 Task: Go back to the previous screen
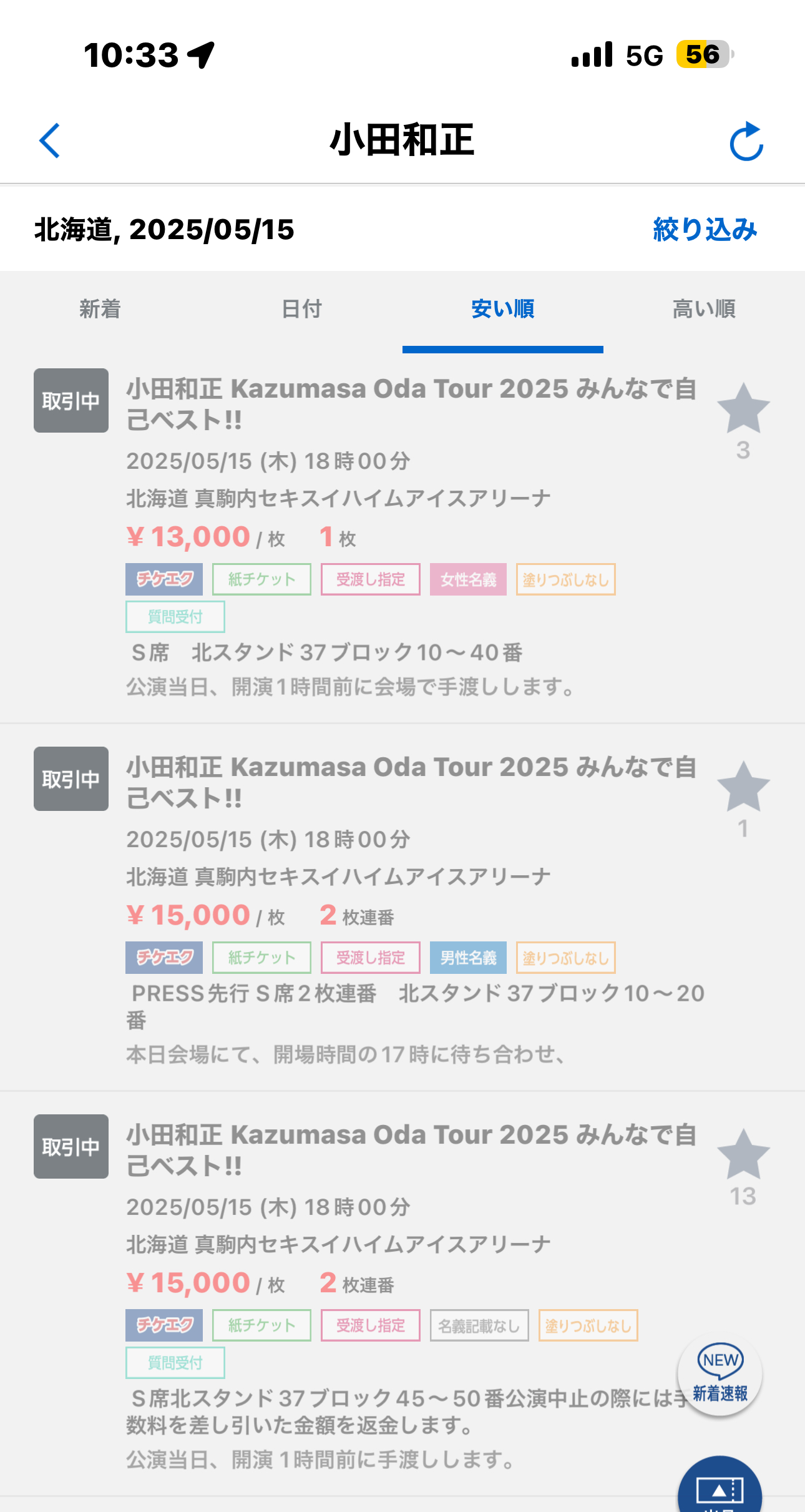pyautogui.click(x=50, y=140)
